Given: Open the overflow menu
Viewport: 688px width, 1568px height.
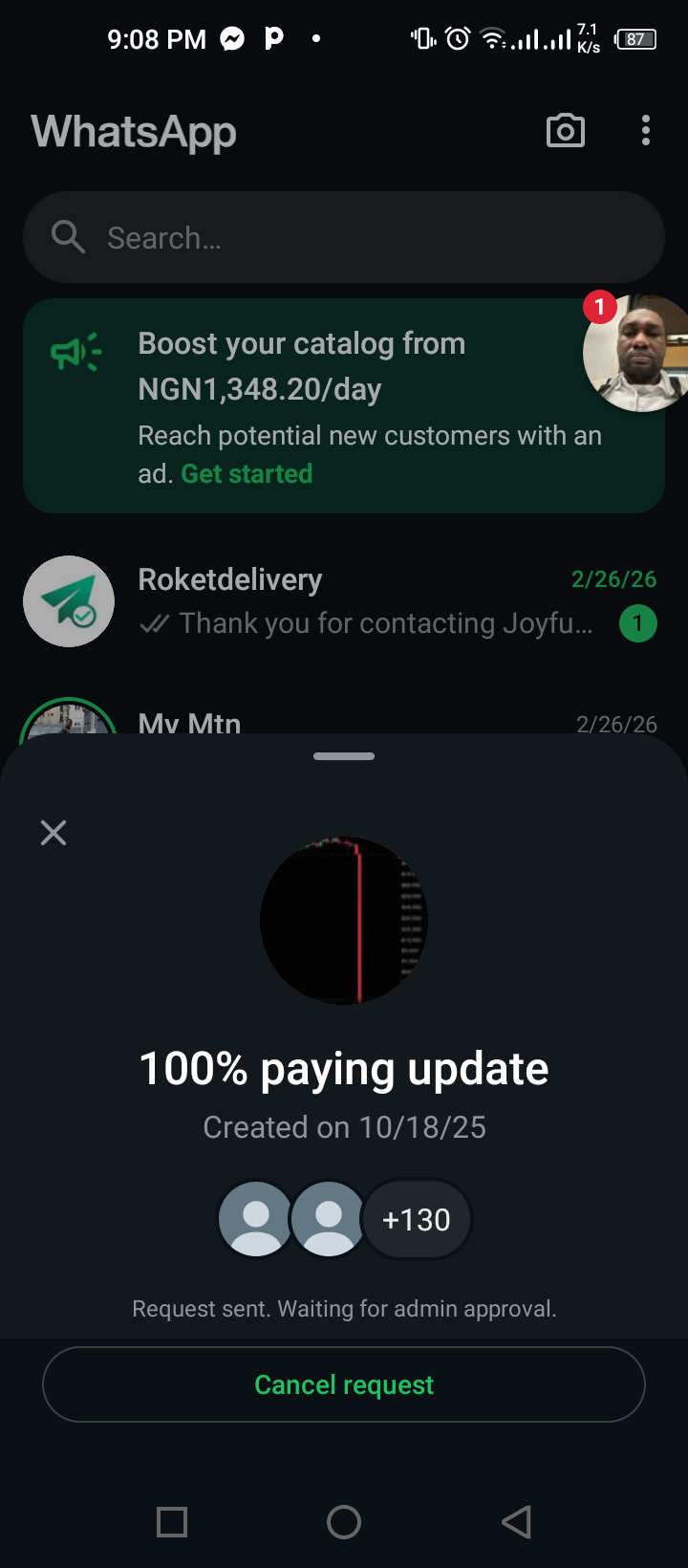Looking at the screenshot, I should click(646, 131).
